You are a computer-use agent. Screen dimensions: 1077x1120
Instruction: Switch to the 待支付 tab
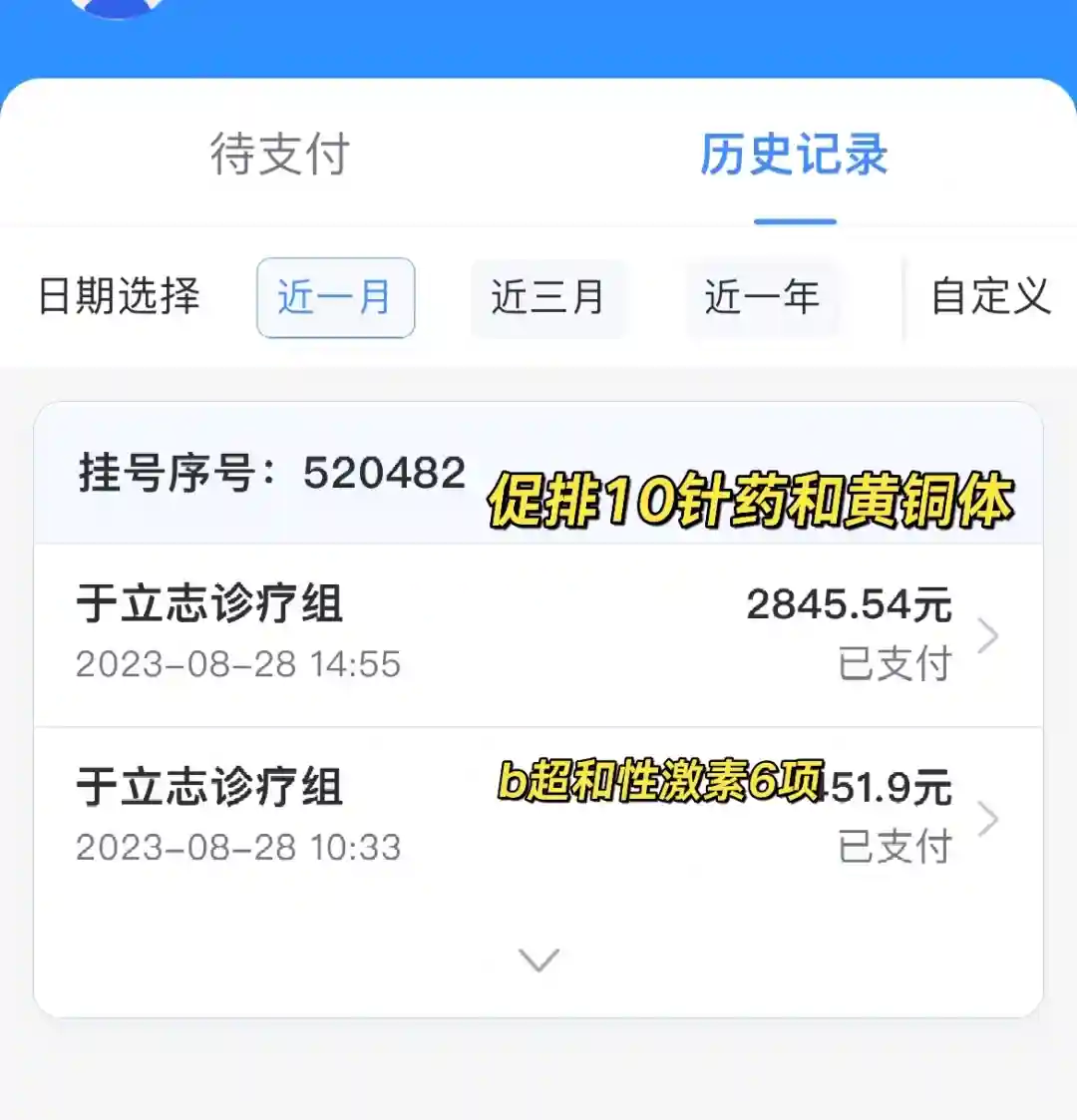[280, 155]
